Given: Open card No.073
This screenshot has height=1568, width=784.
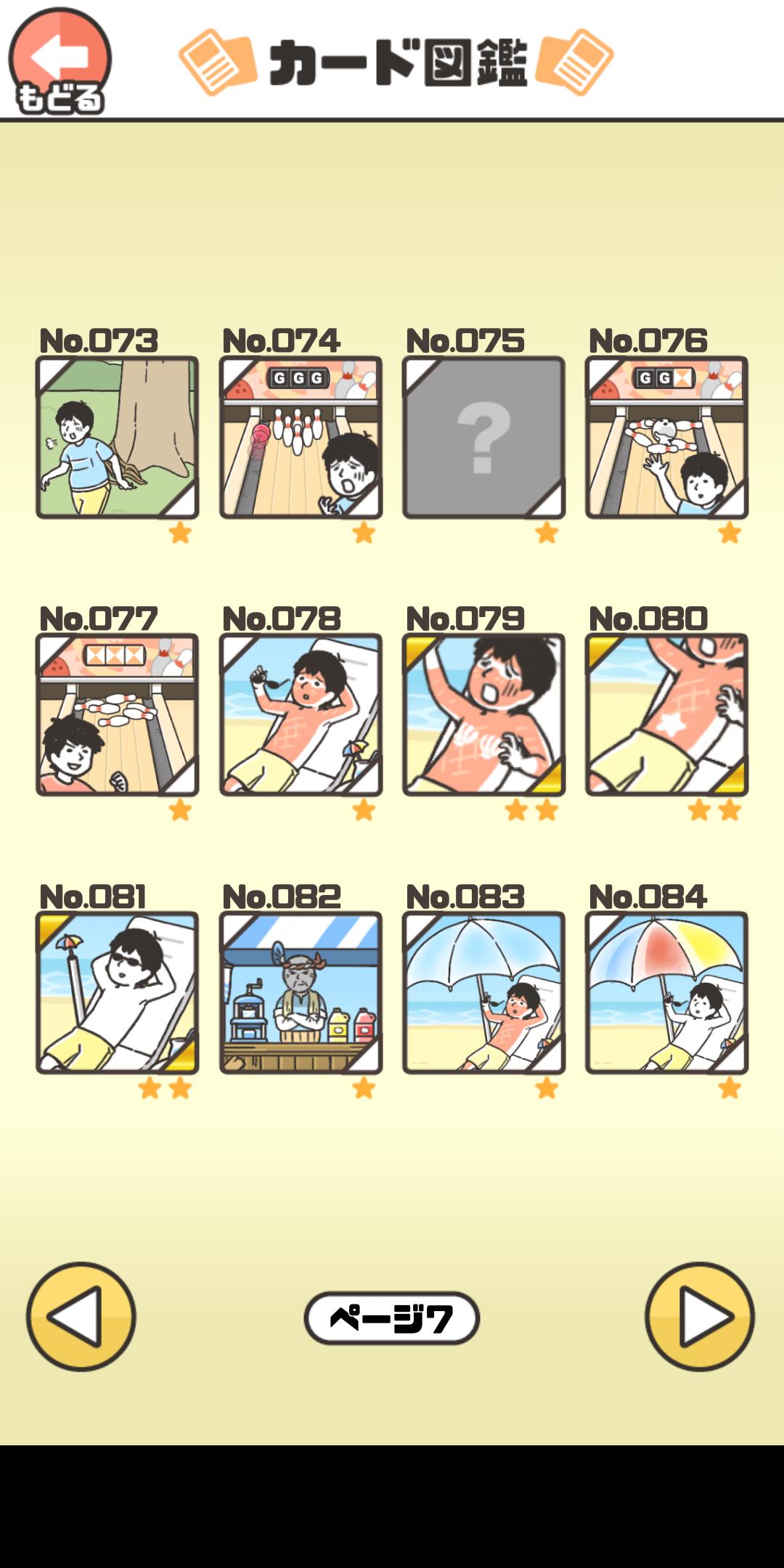Looking at the screenshot, I should [x=117, y=437].
